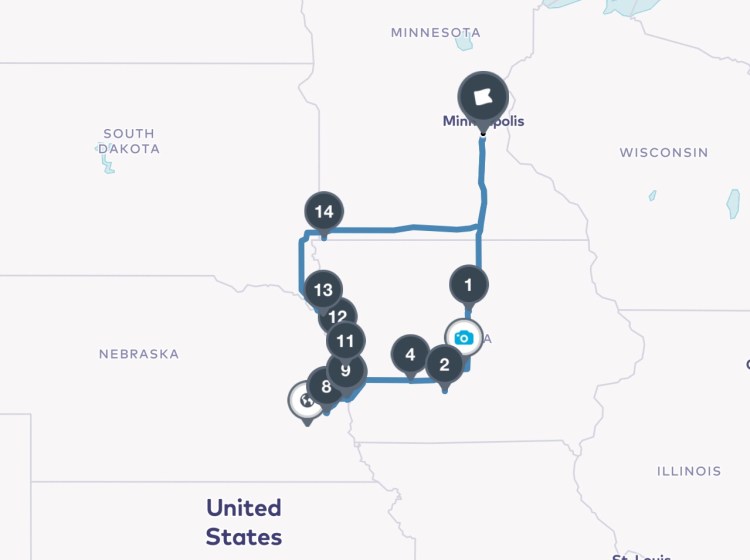Open waypoint marker 2

click(x=444, y=364)
